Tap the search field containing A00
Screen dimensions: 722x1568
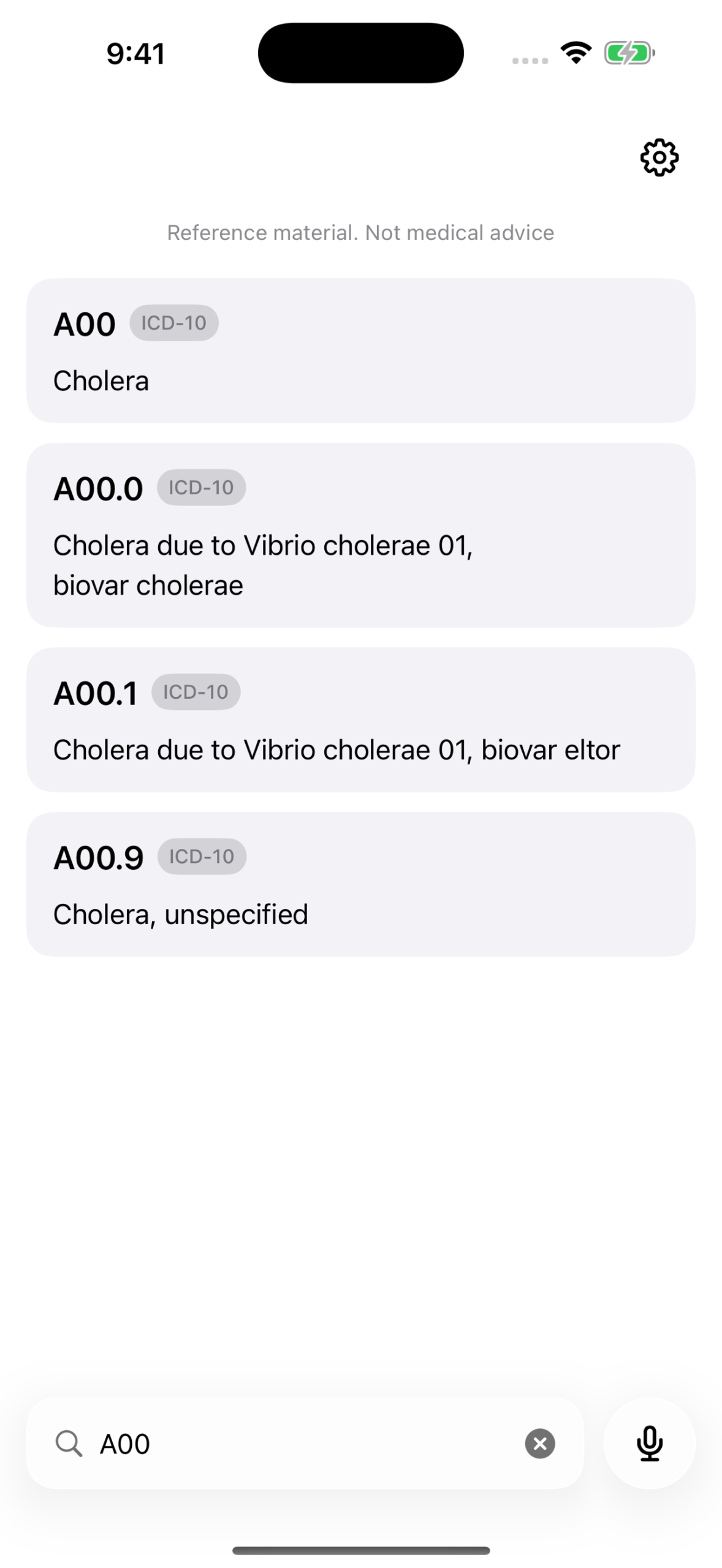tap(305, 1443)
